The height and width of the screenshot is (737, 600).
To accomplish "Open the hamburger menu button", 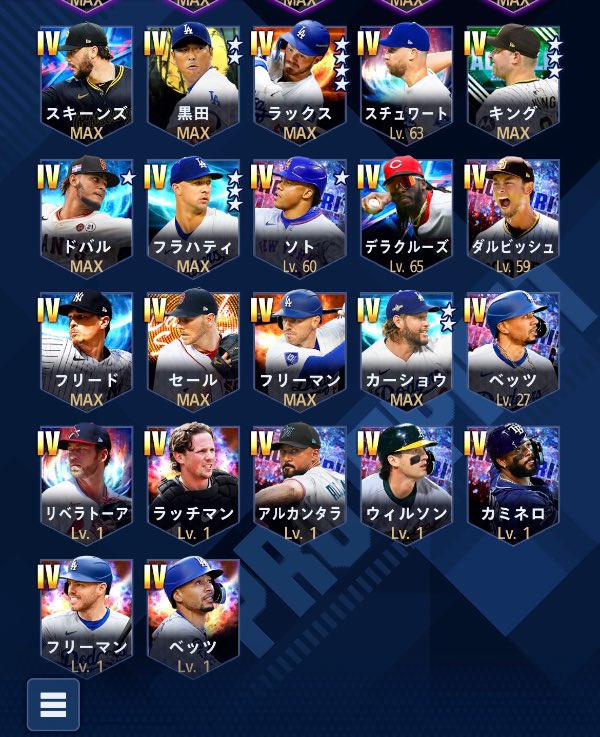I will click(x=53, y=705).
